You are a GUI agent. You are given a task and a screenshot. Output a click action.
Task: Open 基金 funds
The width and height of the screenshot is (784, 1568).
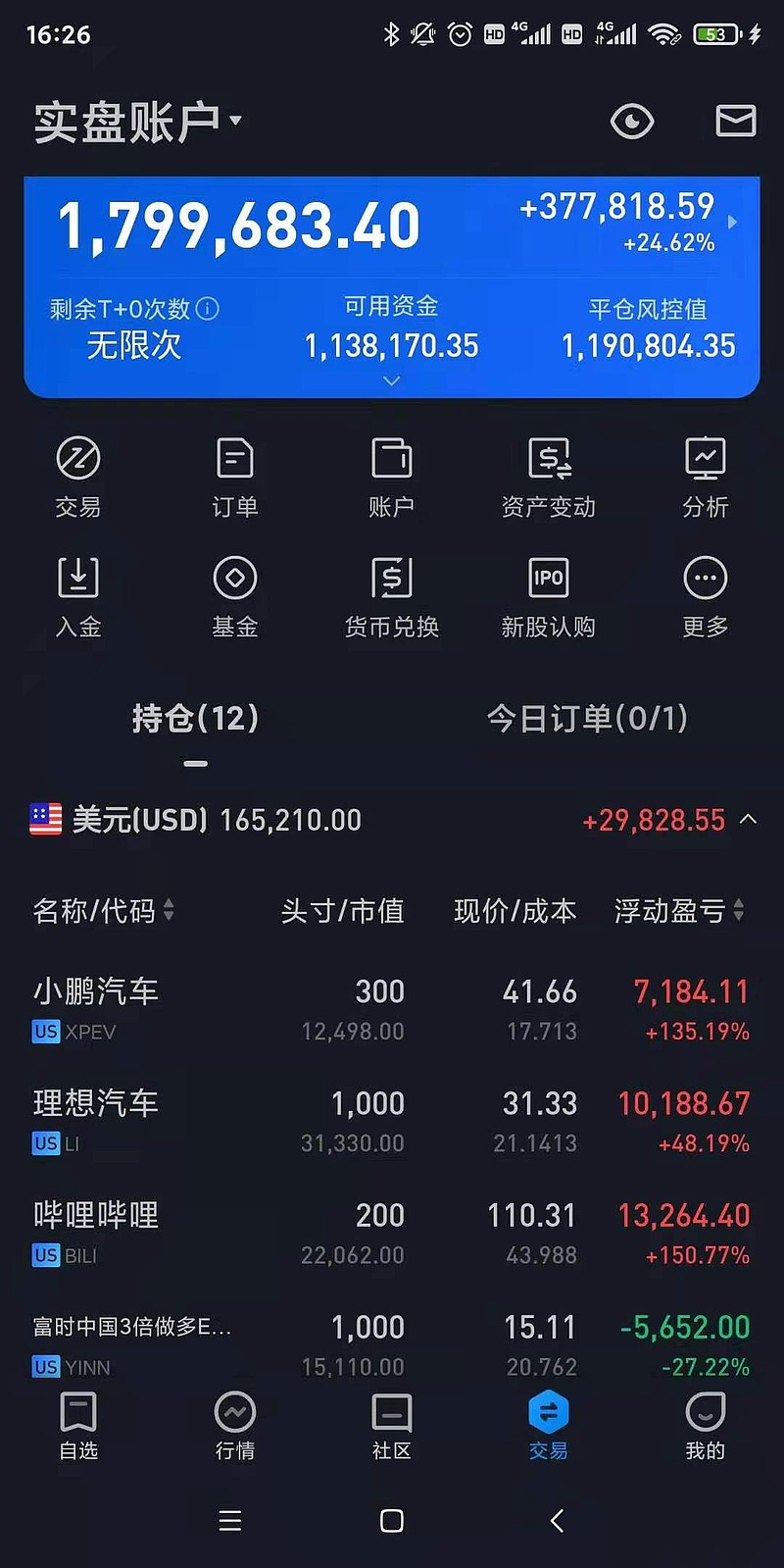(x=235, y=596)
